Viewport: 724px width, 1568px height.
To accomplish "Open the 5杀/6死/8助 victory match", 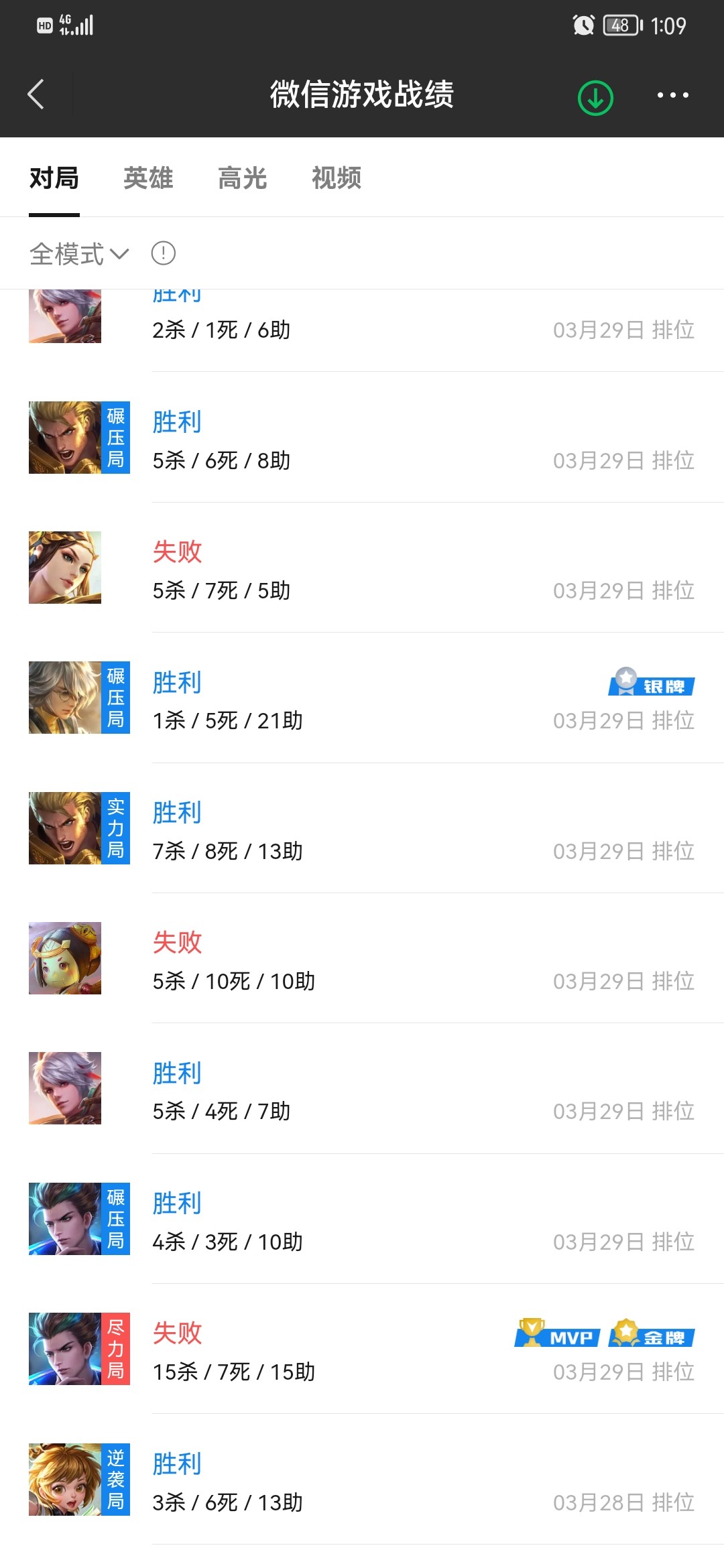I will coord(362,439).
